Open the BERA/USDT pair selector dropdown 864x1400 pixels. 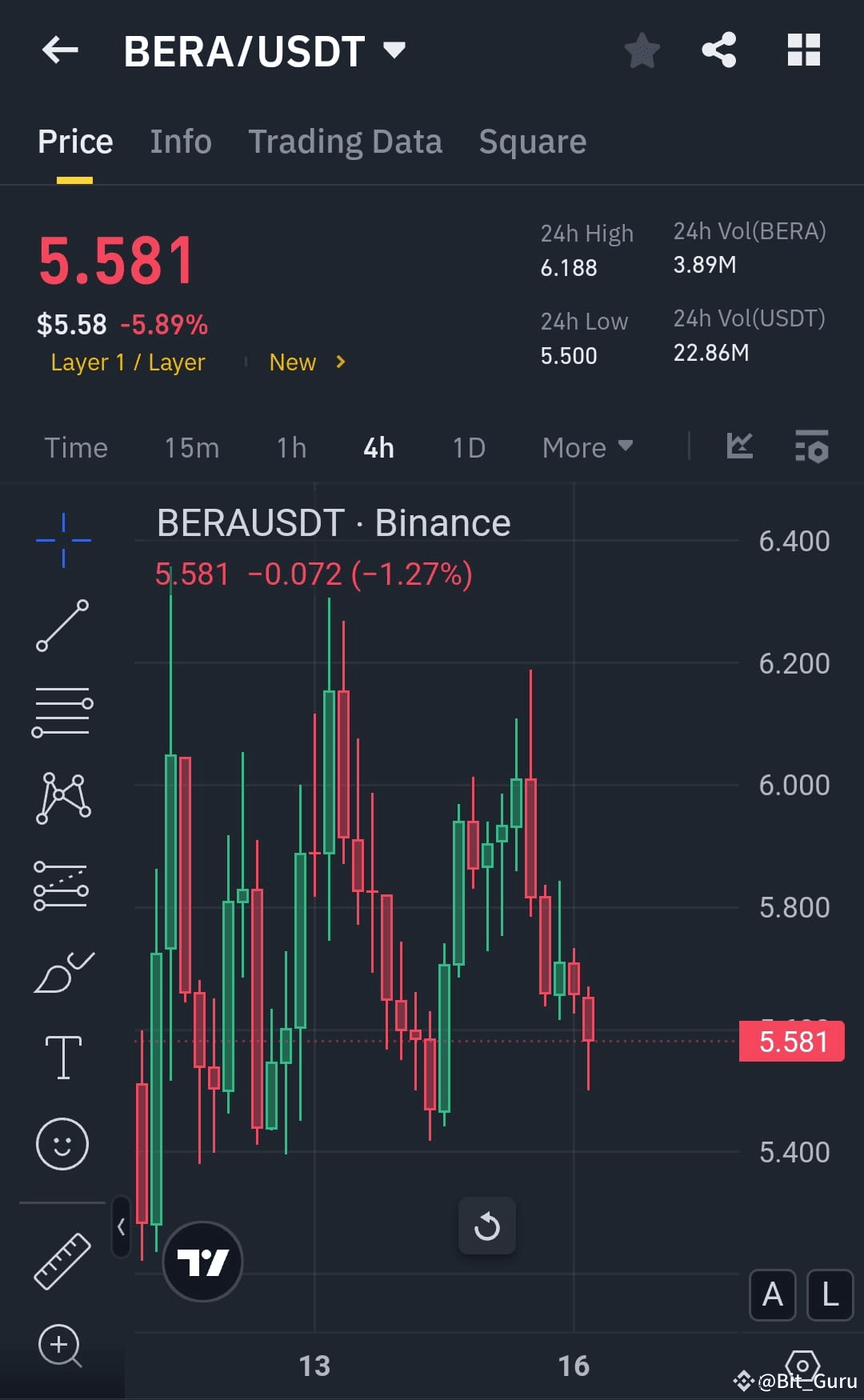(394, 50)
